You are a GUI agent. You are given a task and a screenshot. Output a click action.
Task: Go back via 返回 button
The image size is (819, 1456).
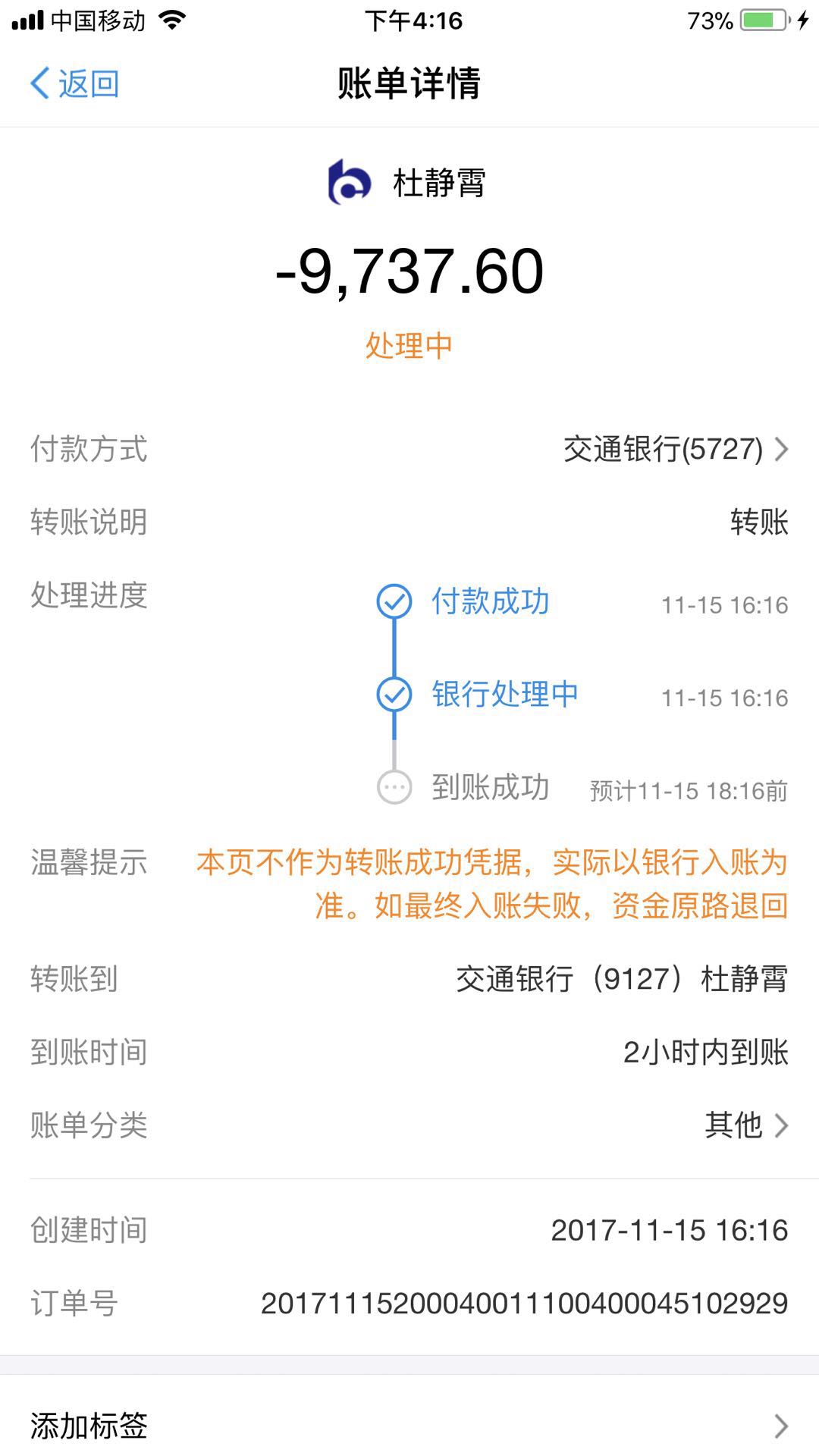(x=74, y=83)
